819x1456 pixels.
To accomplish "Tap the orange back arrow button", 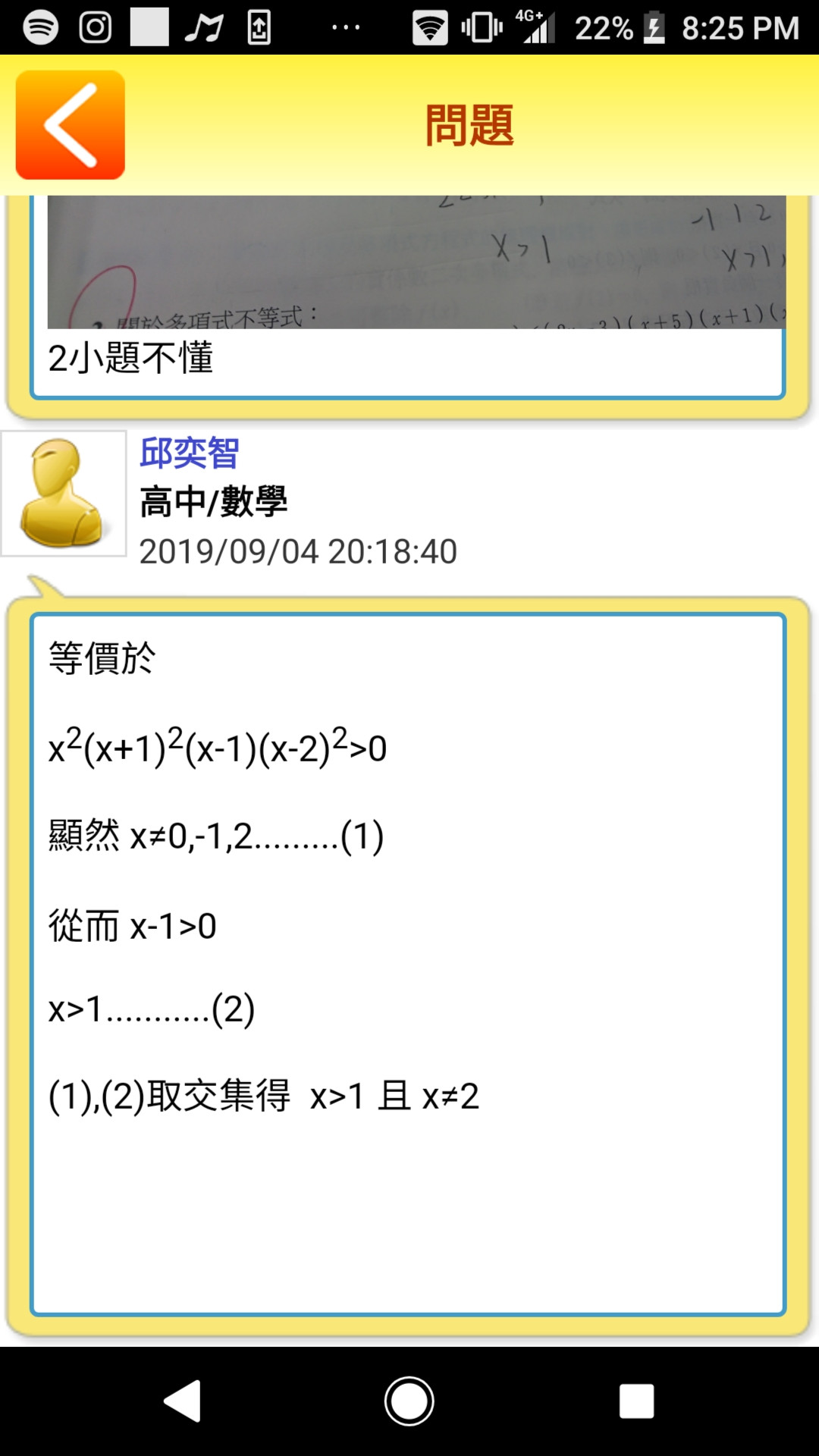I will (x=70, y=125).
